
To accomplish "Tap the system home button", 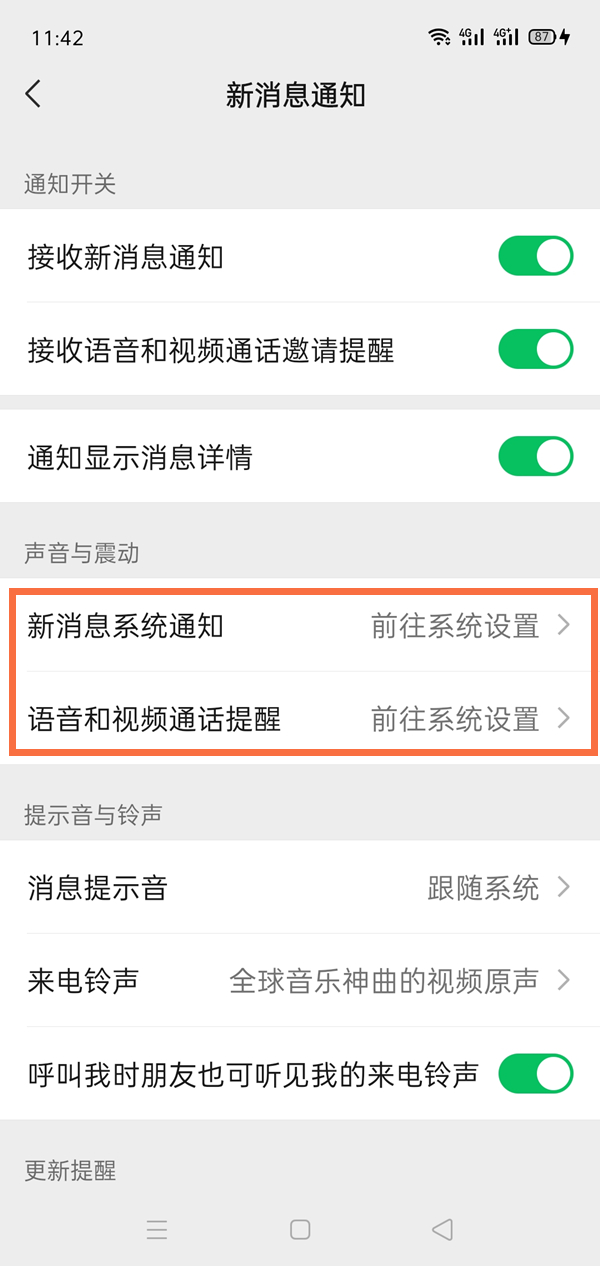I will pos(300,1229).
